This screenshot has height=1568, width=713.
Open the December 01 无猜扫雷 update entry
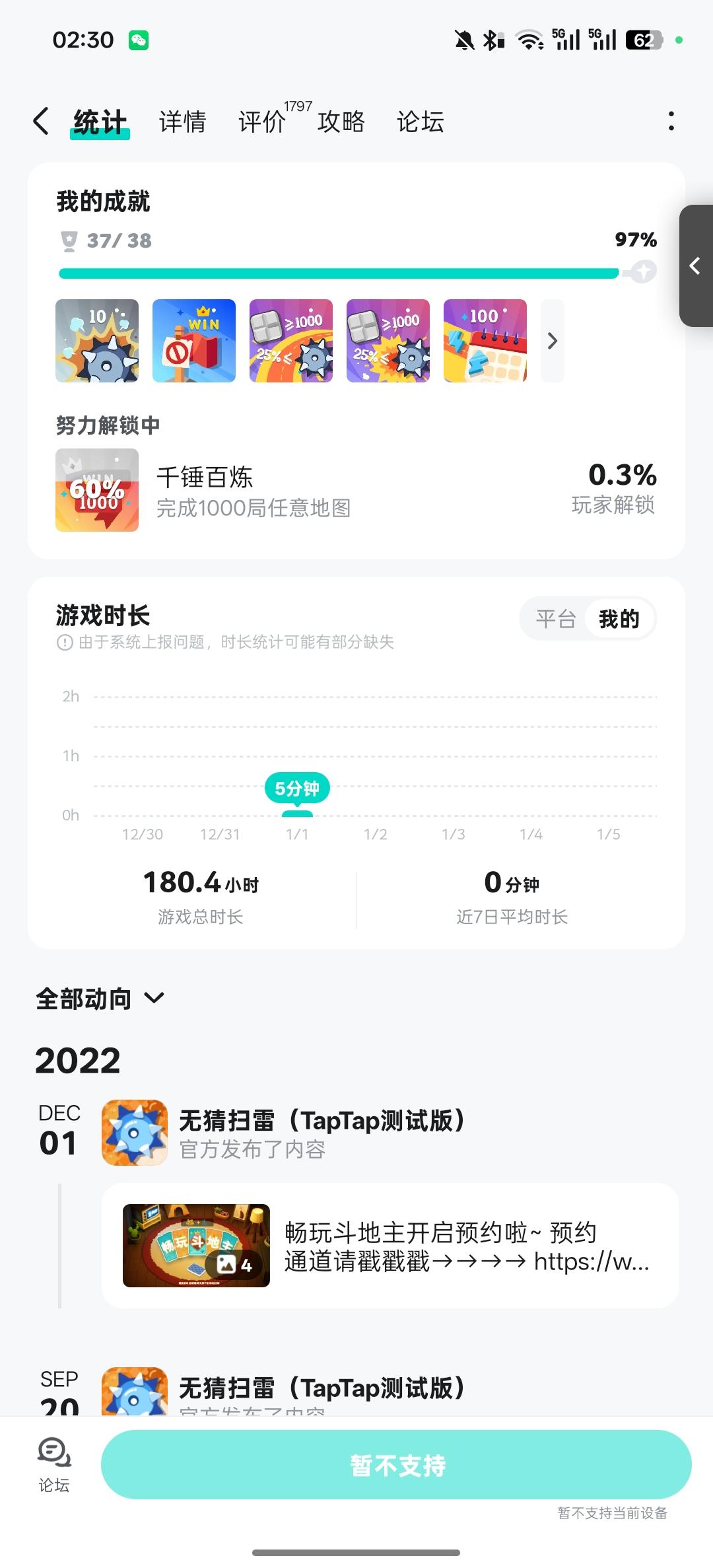pos(321,1132)
